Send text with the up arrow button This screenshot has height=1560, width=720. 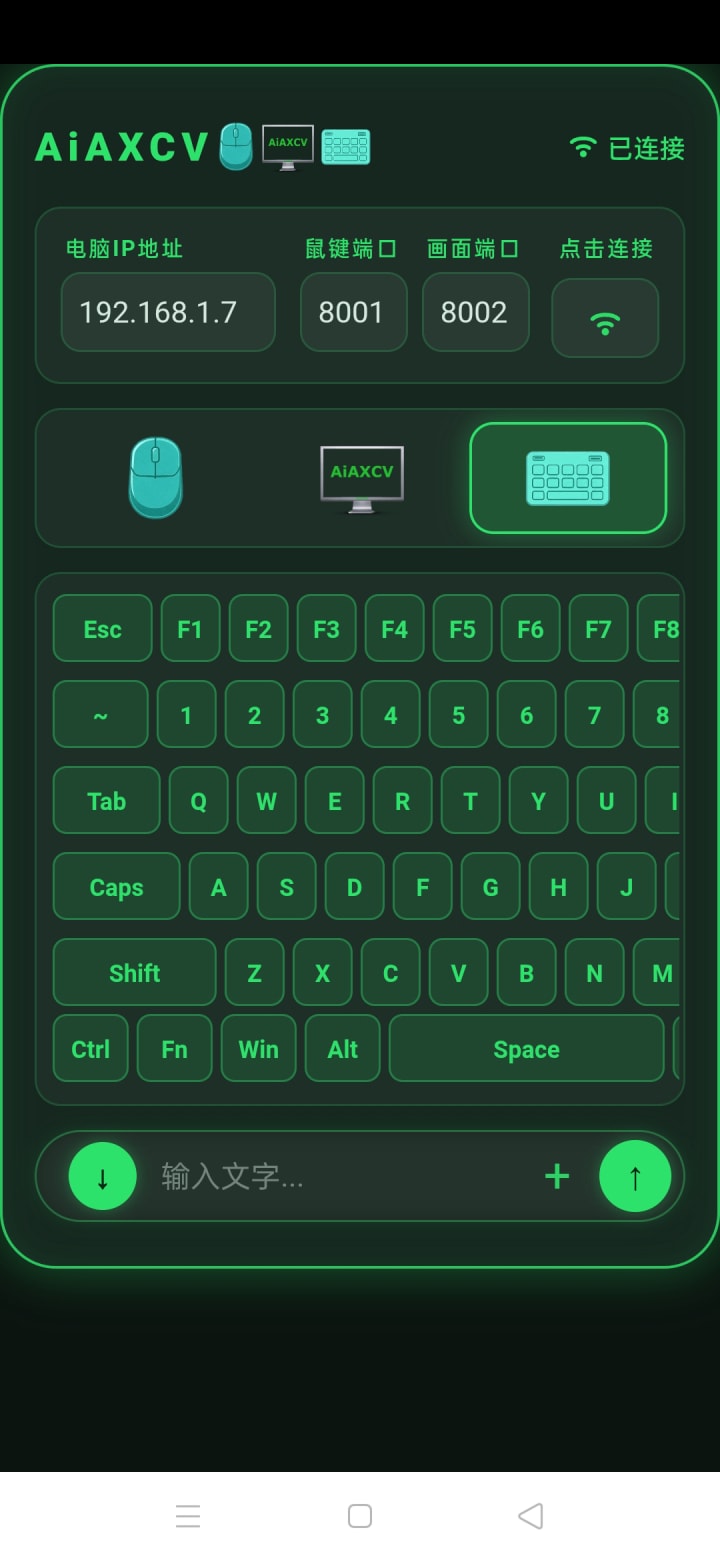tap(635, 1176)
